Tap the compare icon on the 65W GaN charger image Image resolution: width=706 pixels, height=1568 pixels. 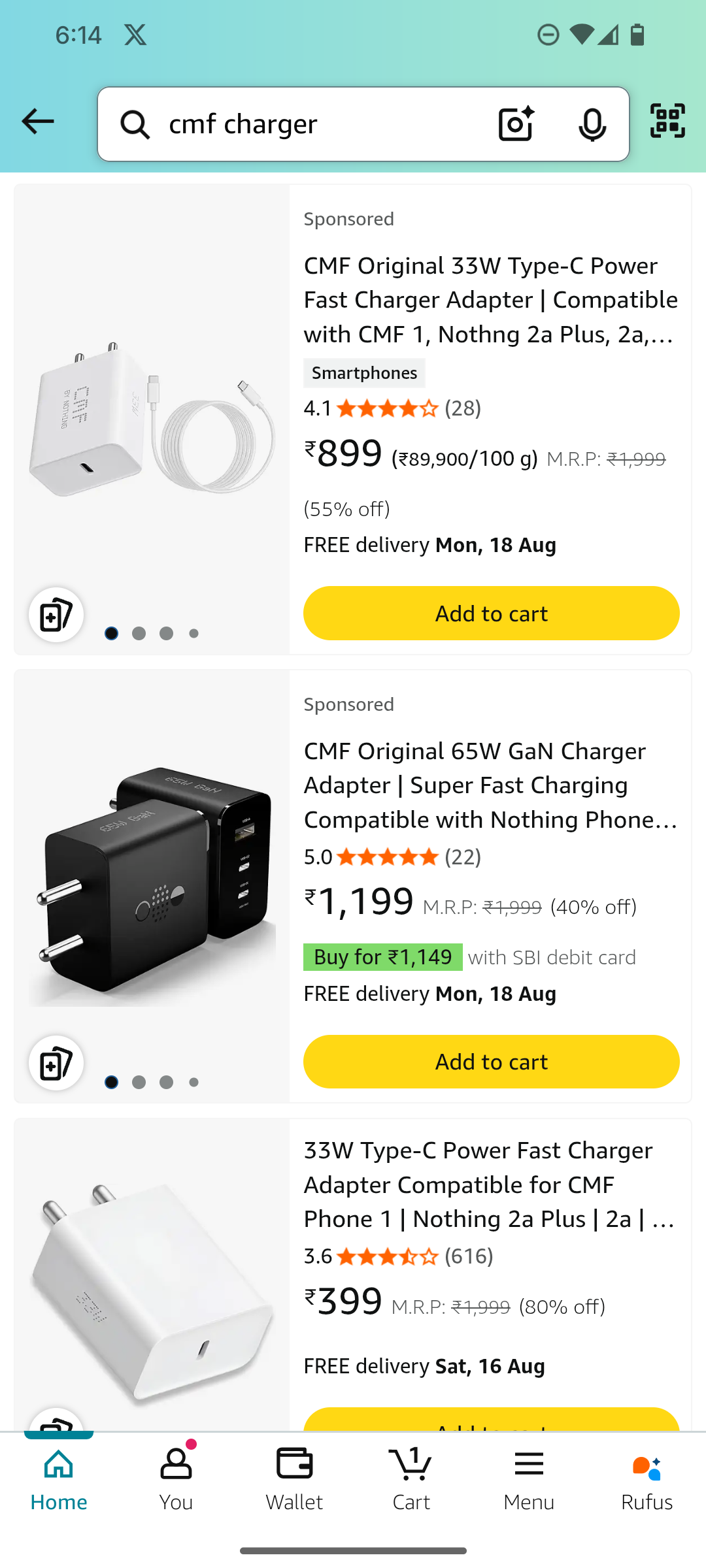point(56,1063)
